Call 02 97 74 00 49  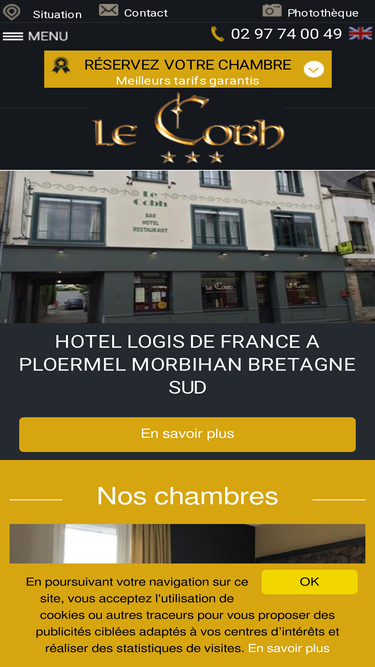(277, 34)
